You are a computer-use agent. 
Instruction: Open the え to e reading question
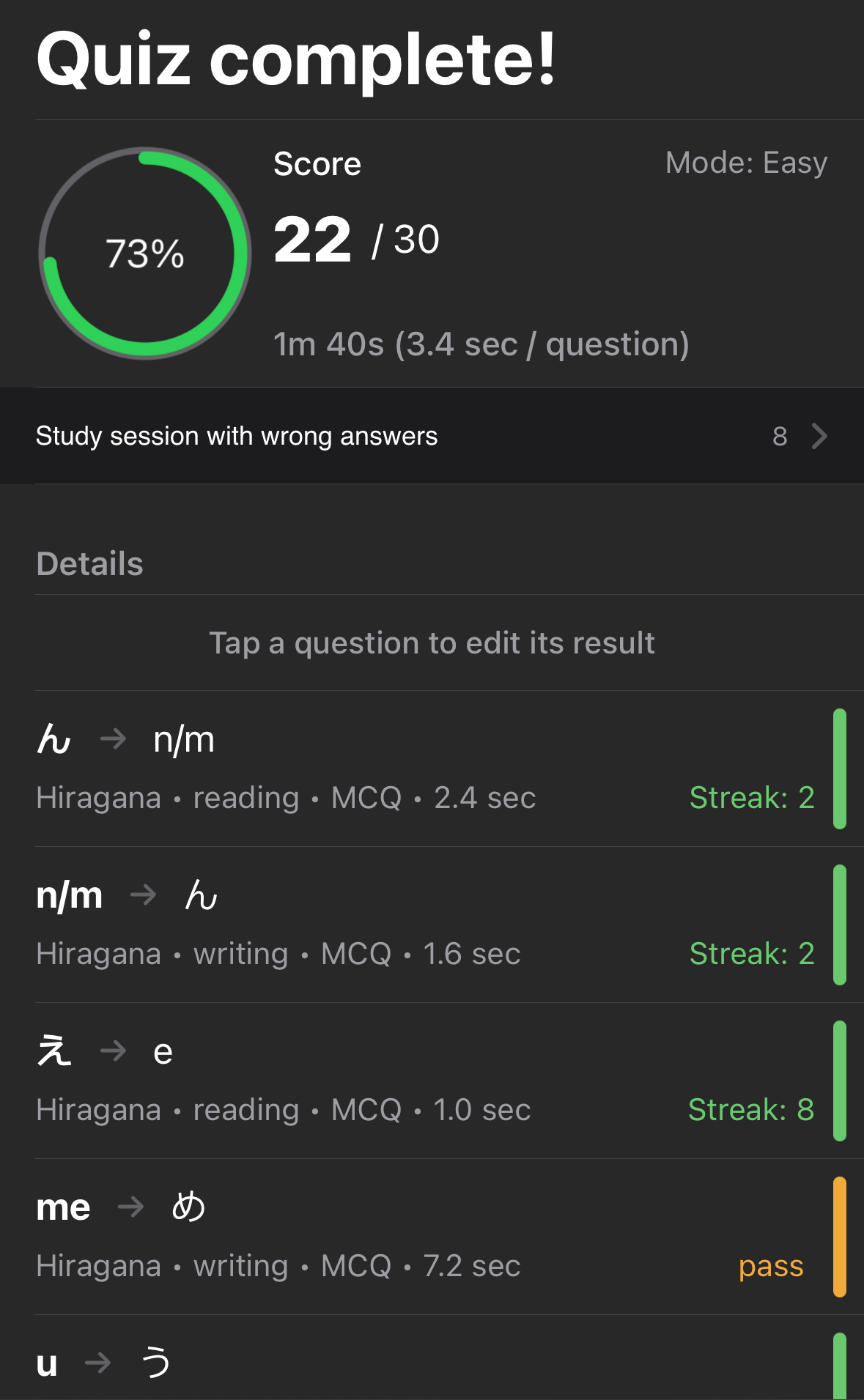[x=432, y=1081]
